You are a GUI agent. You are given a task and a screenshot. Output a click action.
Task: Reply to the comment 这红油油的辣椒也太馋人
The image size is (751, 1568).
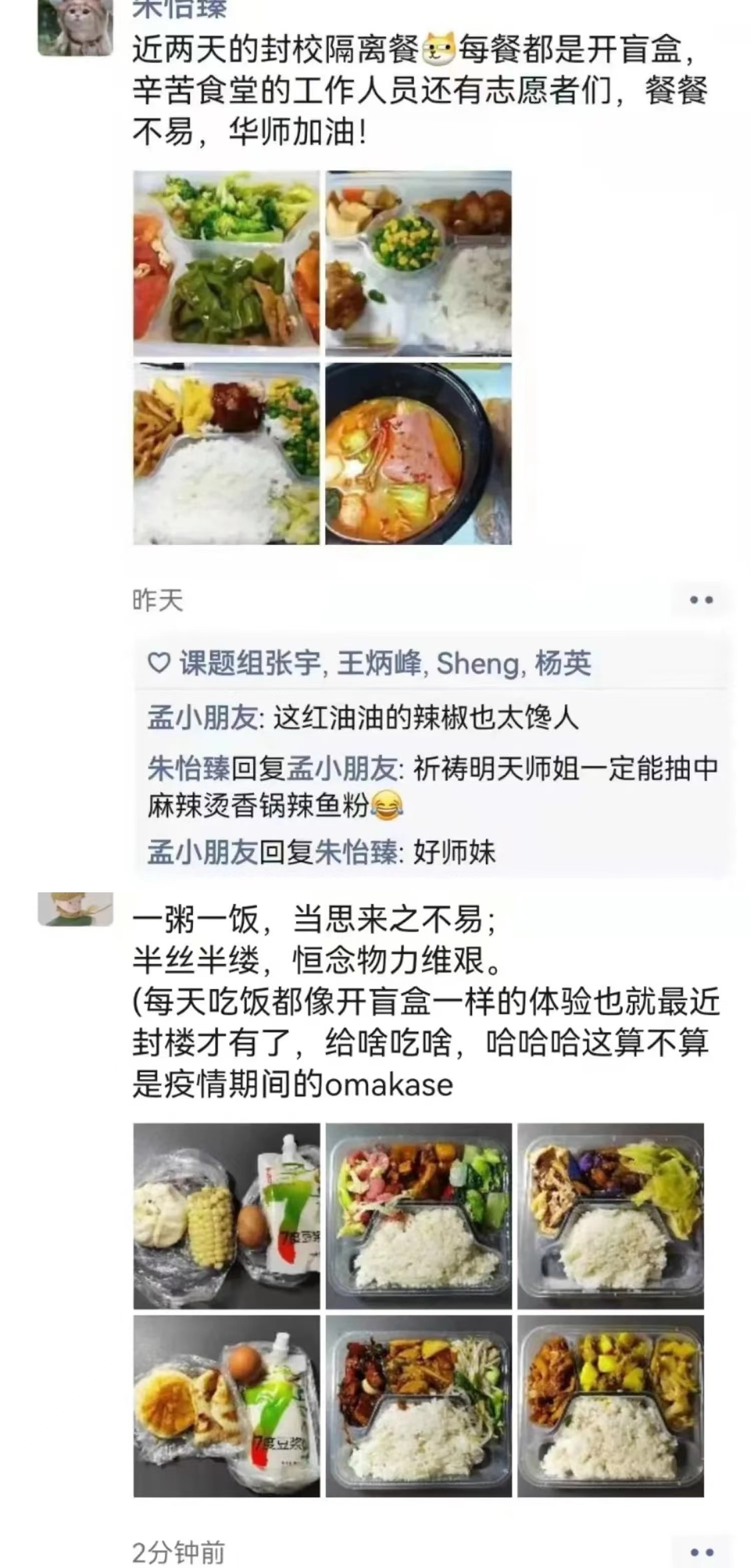(x=425, y=718)
